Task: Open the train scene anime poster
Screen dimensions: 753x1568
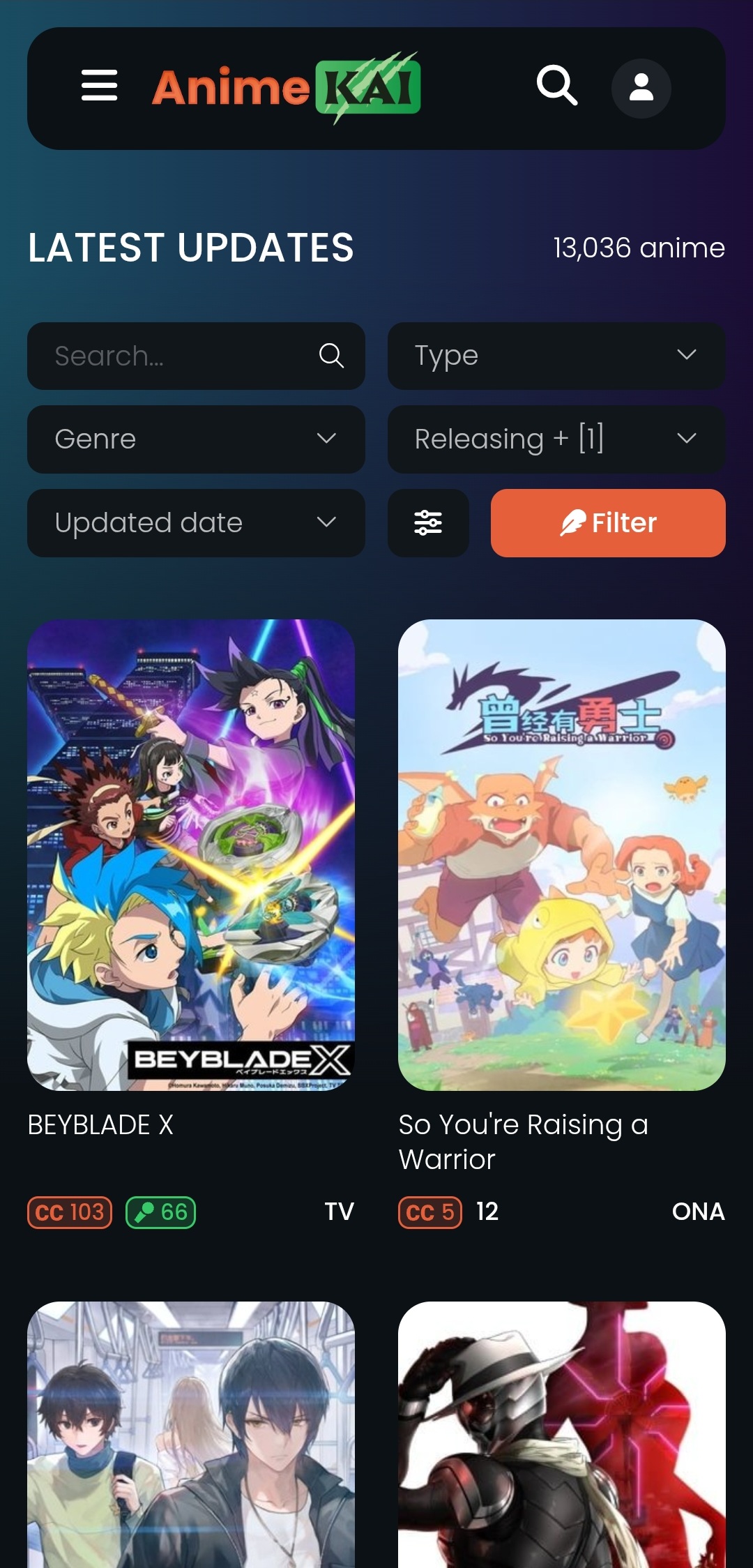Action: pyautogui.click(x=191, y=1437)
